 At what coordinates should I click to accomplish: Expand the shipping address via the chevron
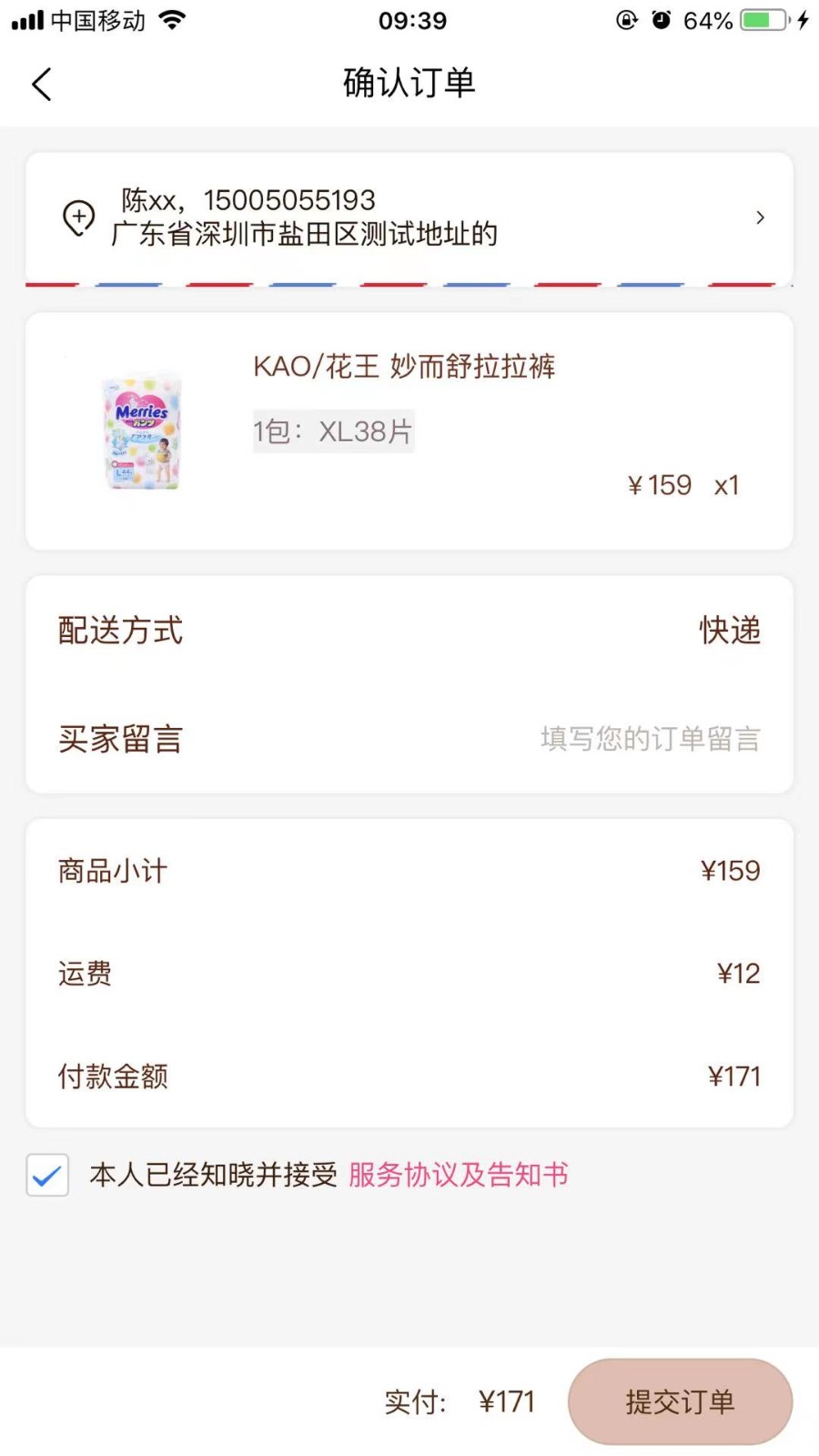click(x=761, y=217)
